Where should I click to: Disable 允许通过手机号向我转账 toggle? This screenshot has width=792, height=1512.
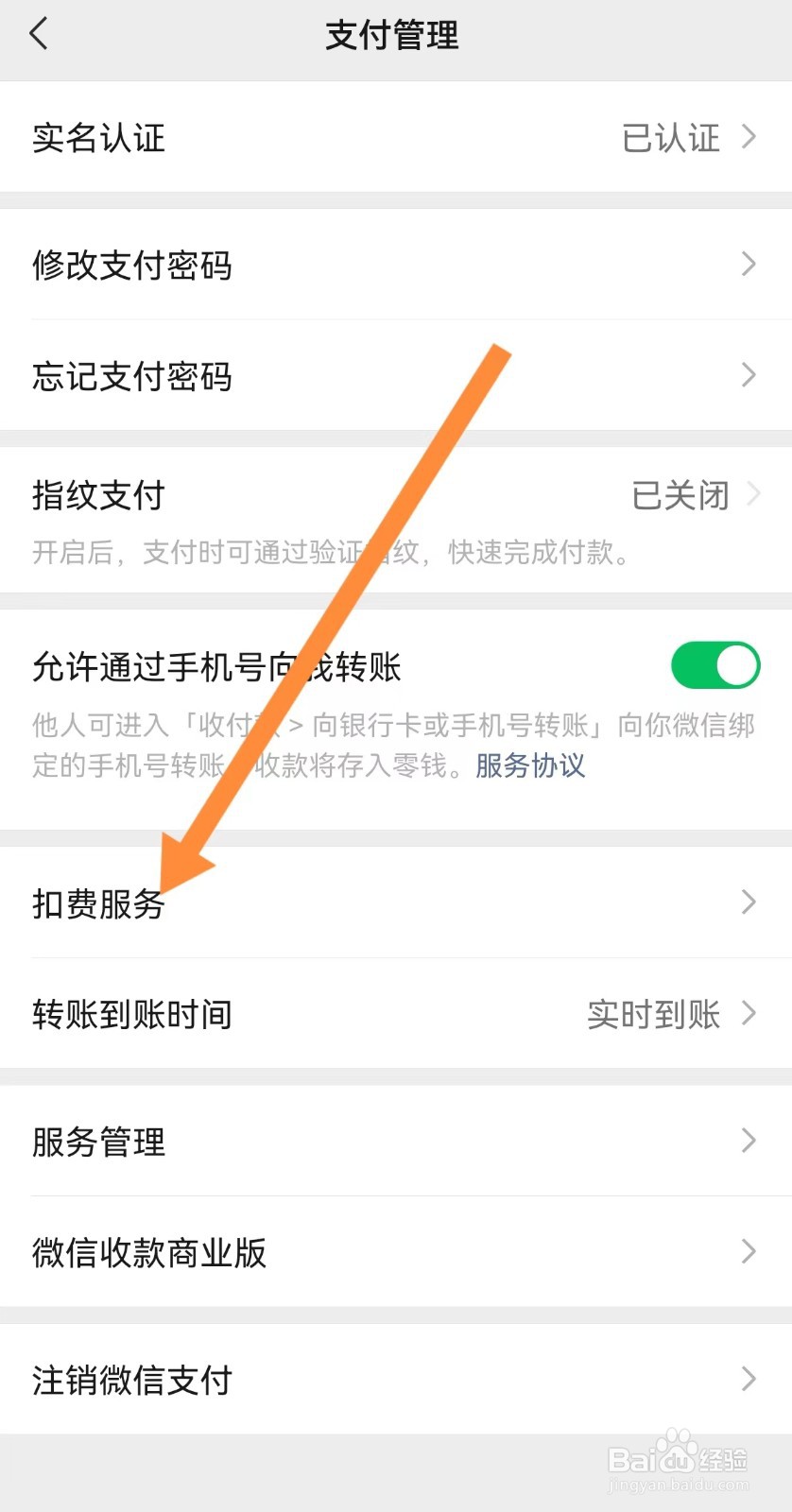click(715, 664)
